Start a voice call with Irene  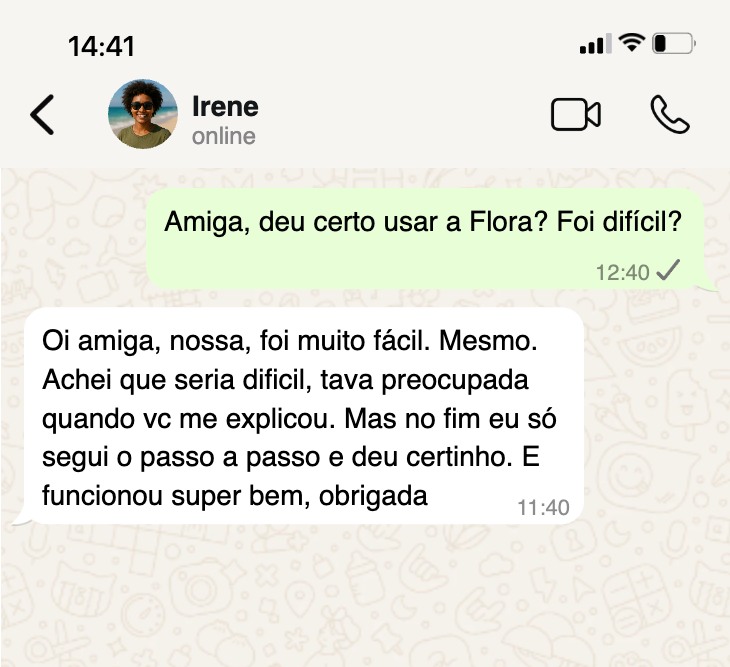click(x=669, y=115)
